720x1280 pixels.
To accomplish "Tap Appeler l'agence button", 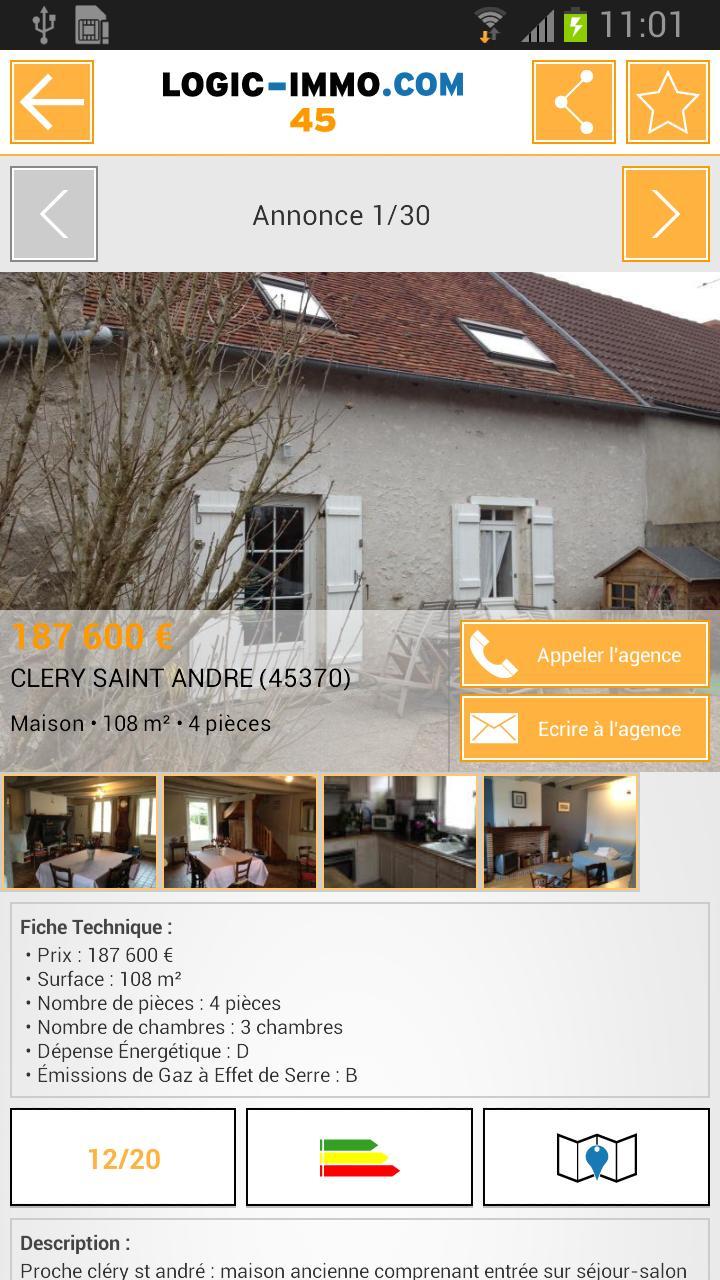I will [585, 654].
